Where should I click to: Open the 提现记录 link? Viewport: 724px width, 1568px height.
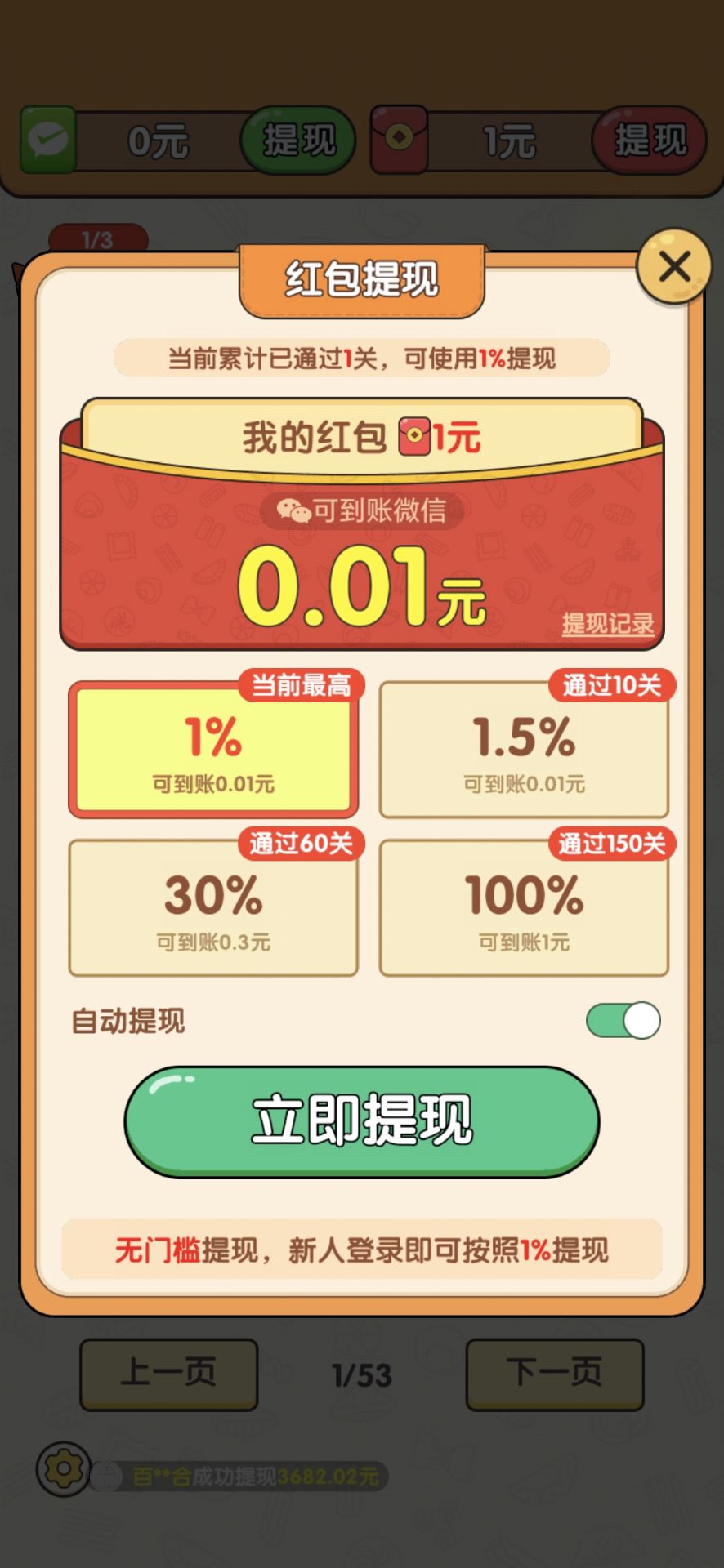pos(607,624)
